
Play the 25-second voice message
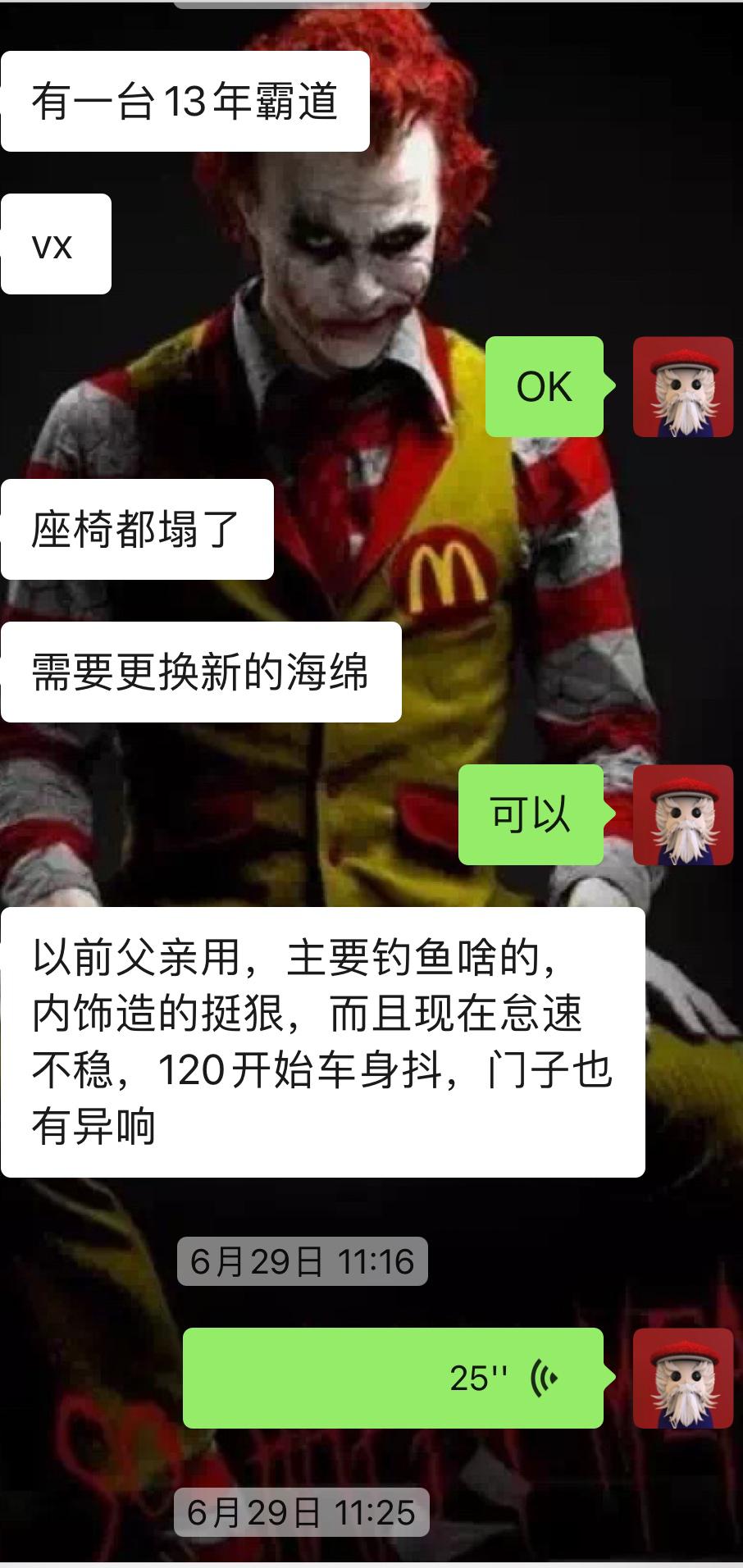tap(394, 1378)
